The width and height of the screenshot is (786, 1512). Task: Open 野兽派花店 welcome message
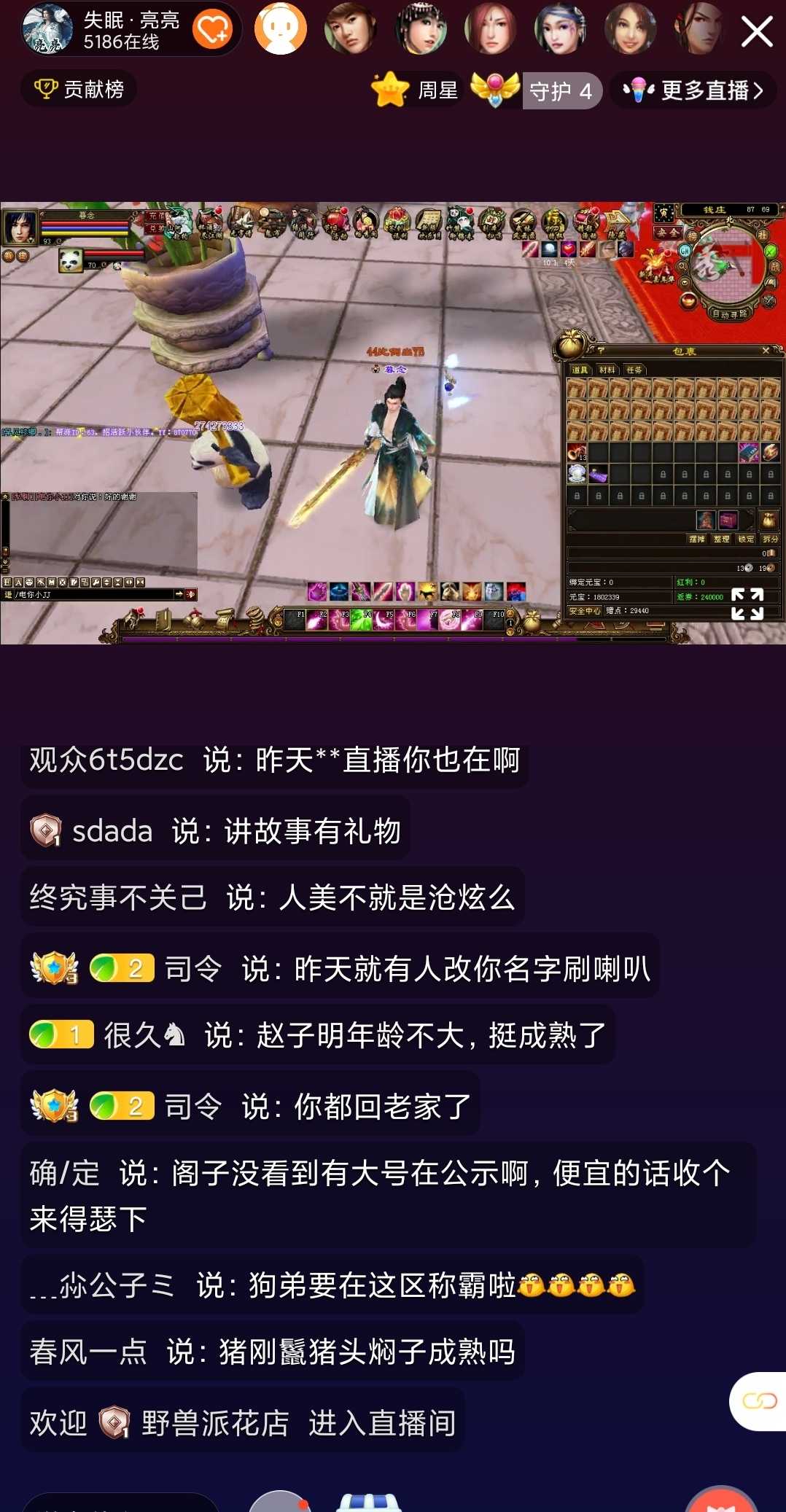(242, 1422)
